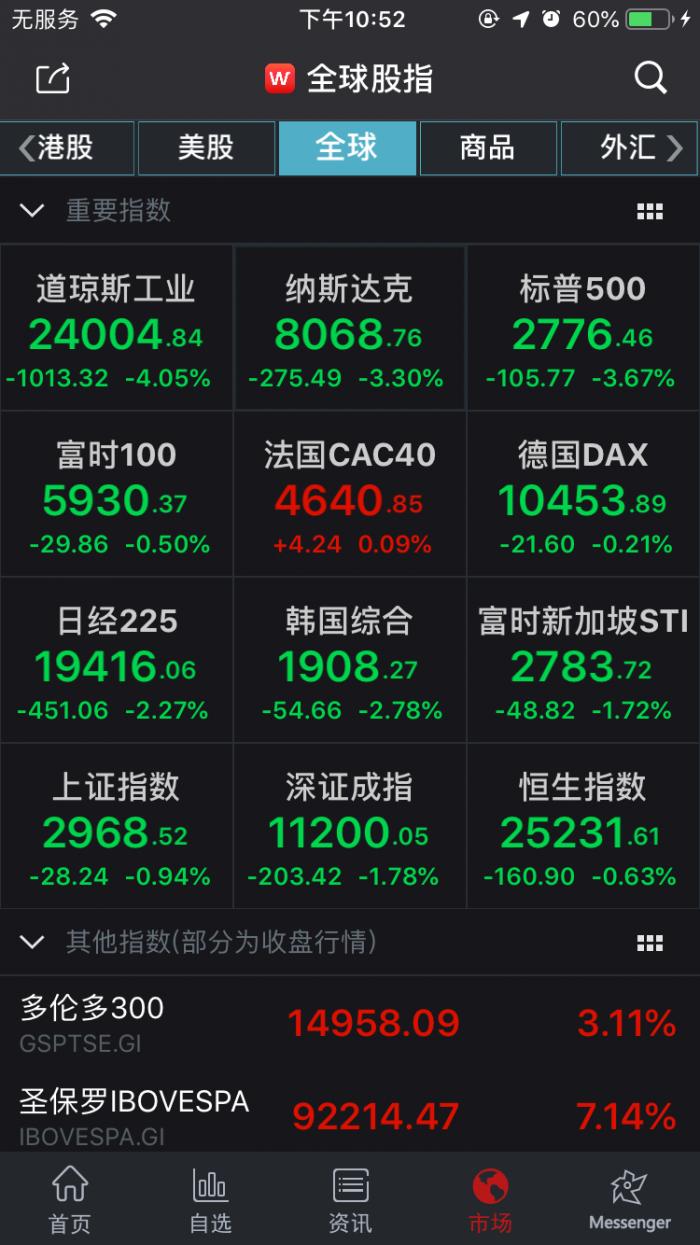The height and width of the screenshot is (1245, 700).
Task: Share the global indices page
Action: (52, 78)
